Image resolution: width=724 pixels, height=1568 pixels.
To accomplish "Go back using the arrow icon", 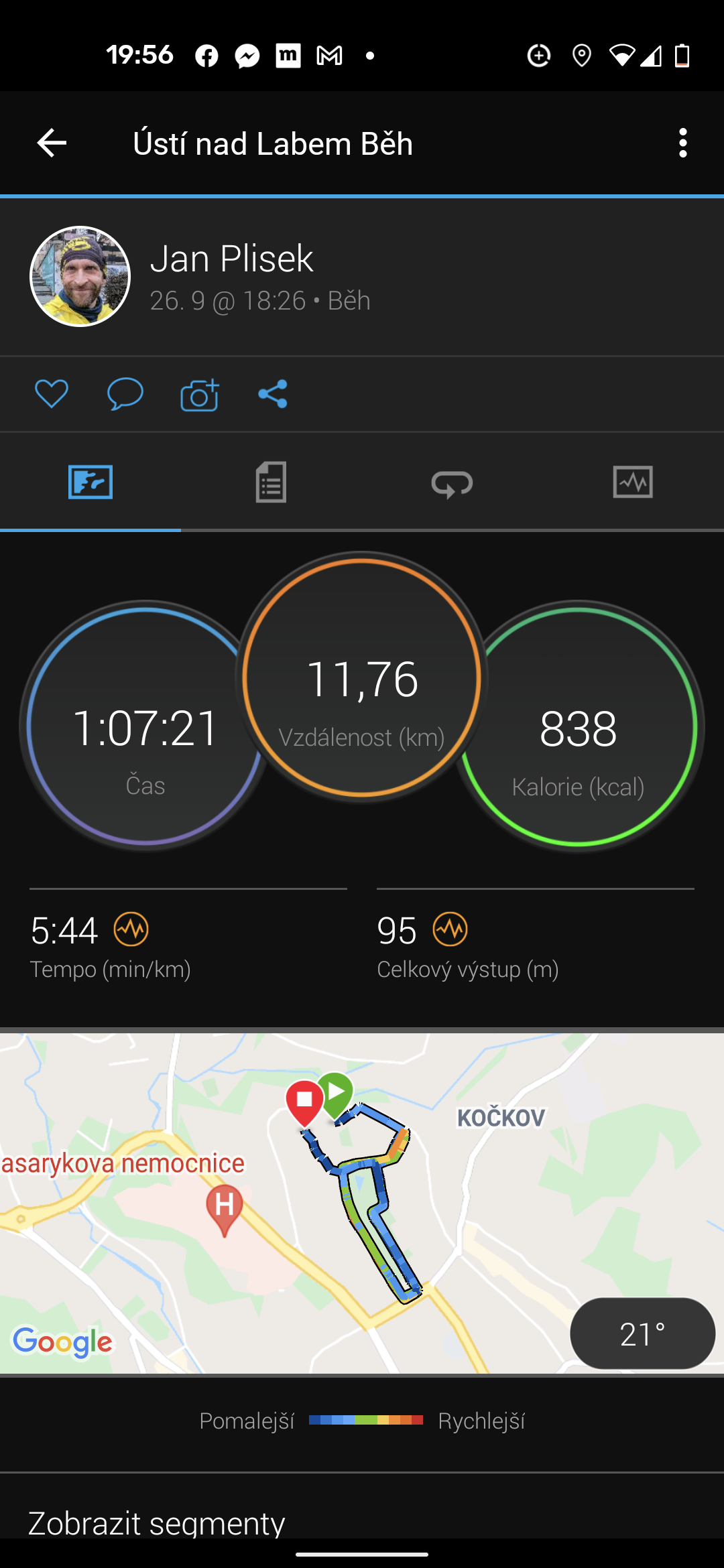I will pos(52,143).
